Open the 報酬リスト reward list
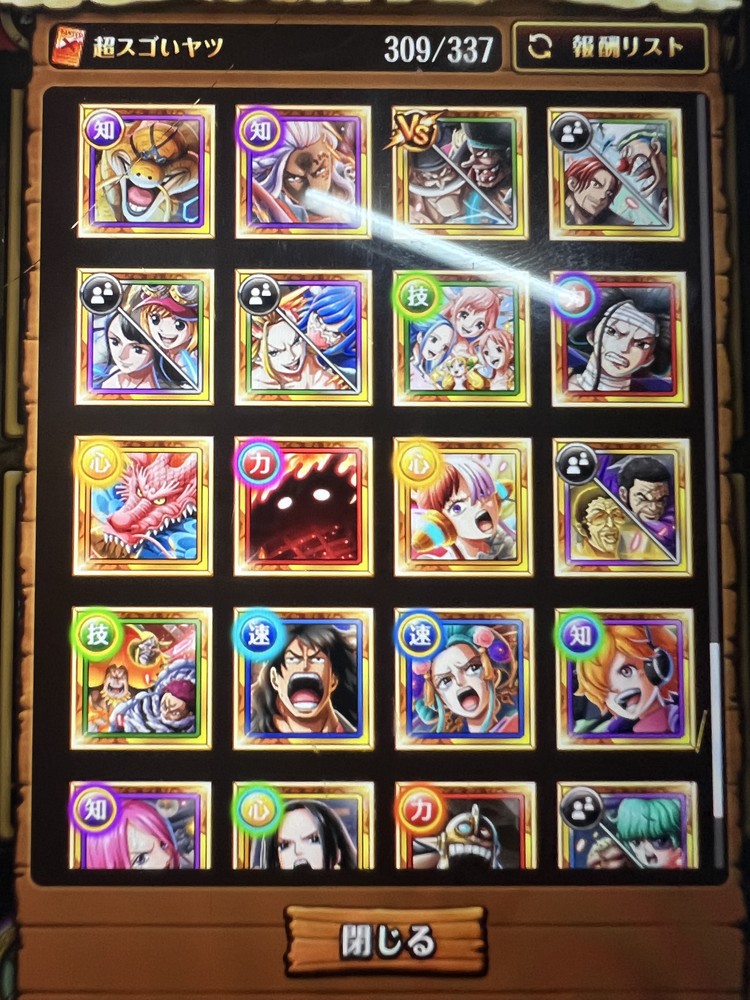Viewport: 750px width, 1000px height. pyautogui.click(x=610, y=47)
